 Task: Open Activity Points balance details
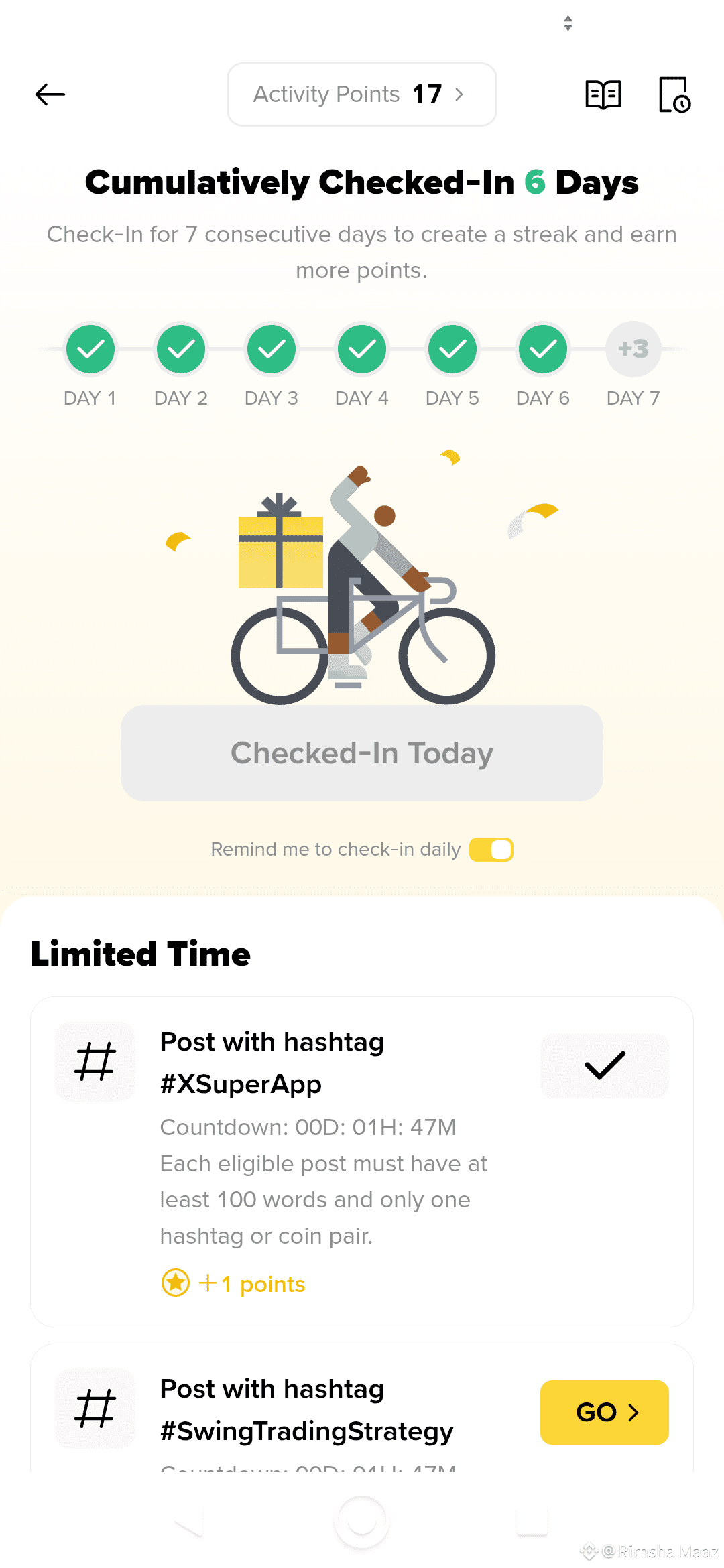pyautogui.click(x=361, y=94)
